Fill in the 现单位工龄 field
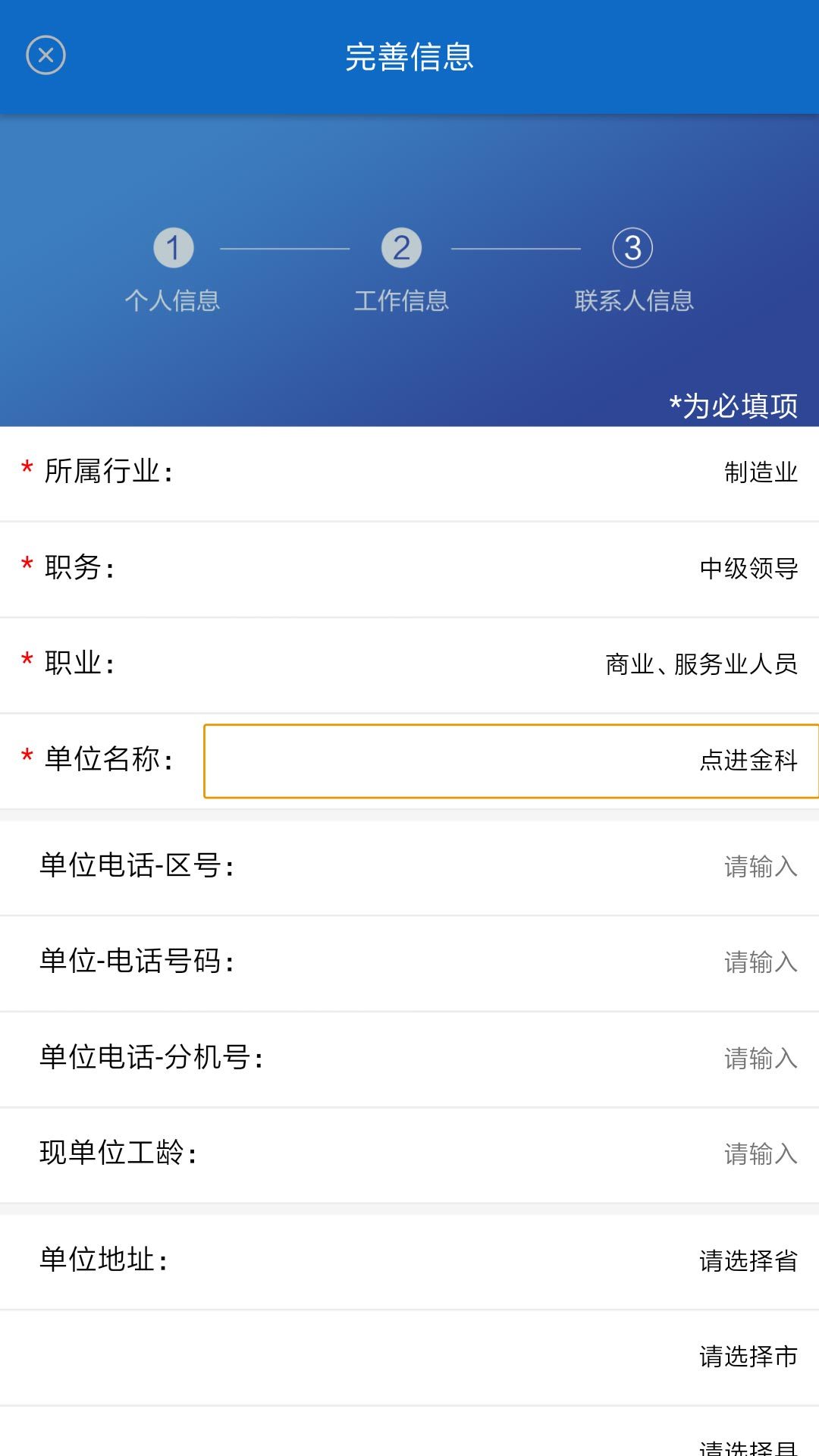Image resolution: width=819 pixels, height=1456 pixels. [x=409, y=1154]
